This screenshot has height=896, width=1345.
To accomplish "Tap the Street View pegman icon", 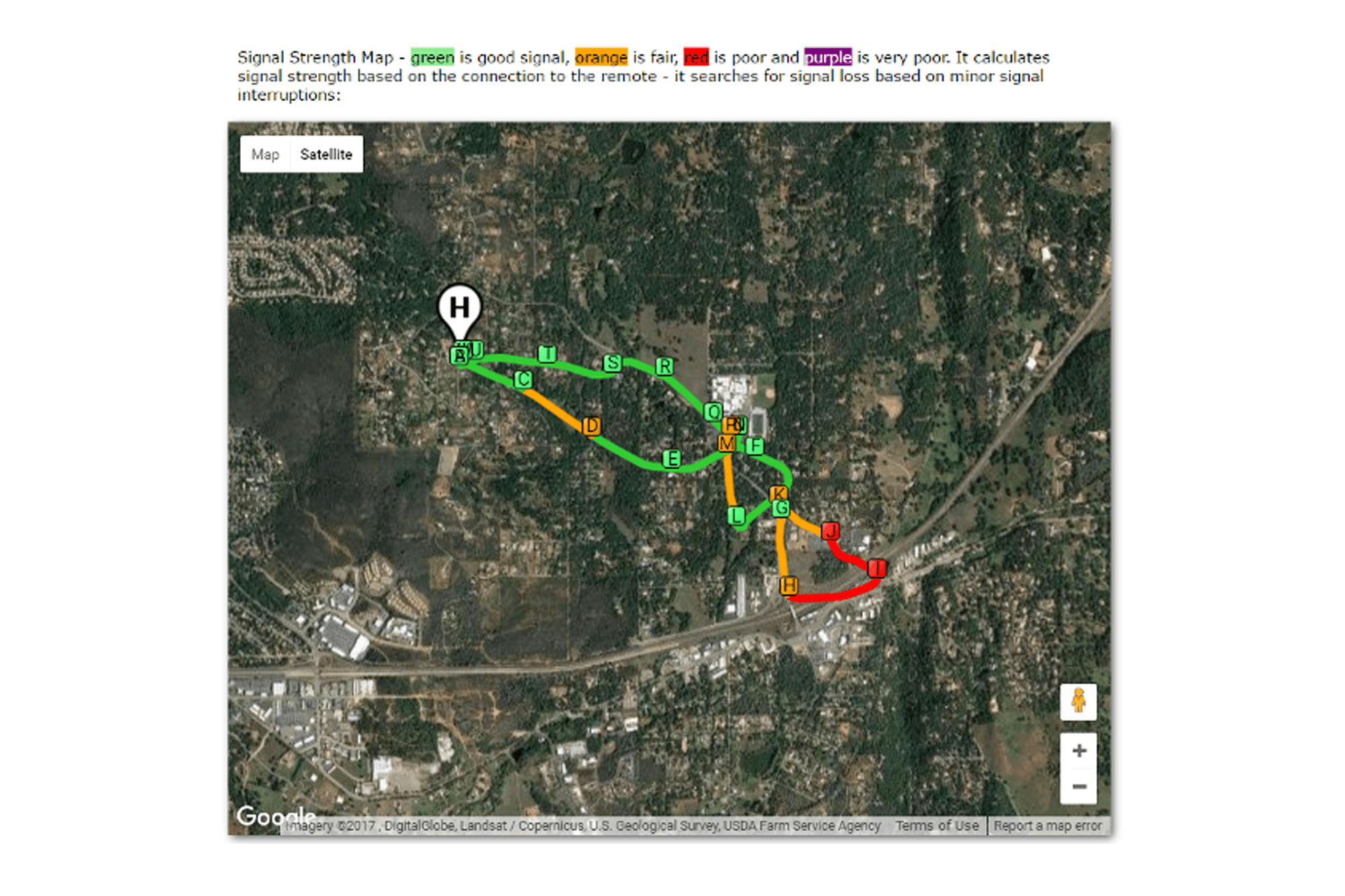I will click(1079, 701).
